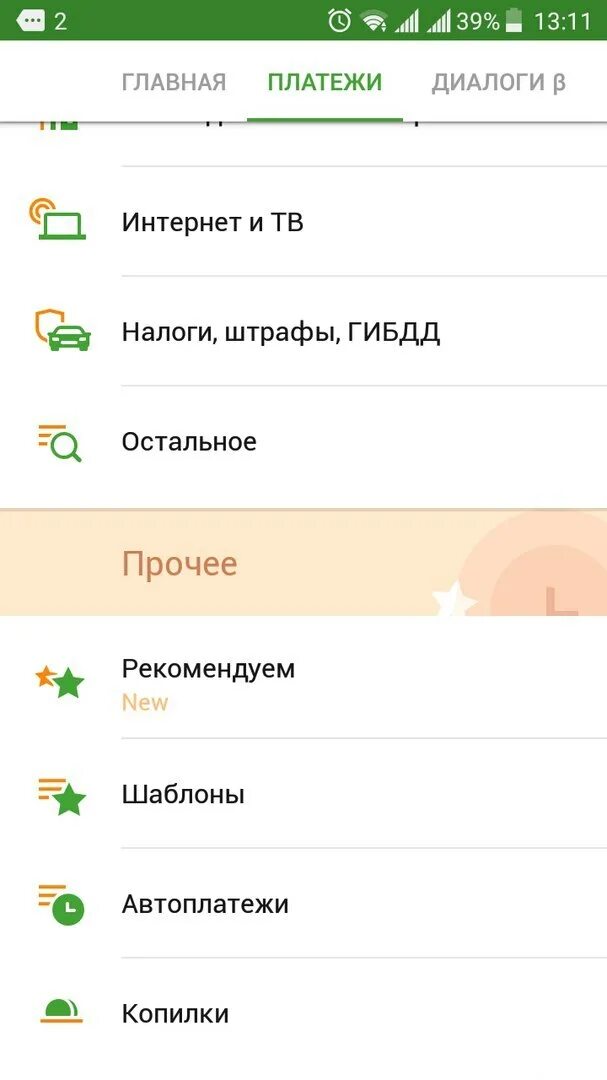Open Автоплатежи settings
The width and height of the screenshot is (607, 1080).
pos(205,904)
